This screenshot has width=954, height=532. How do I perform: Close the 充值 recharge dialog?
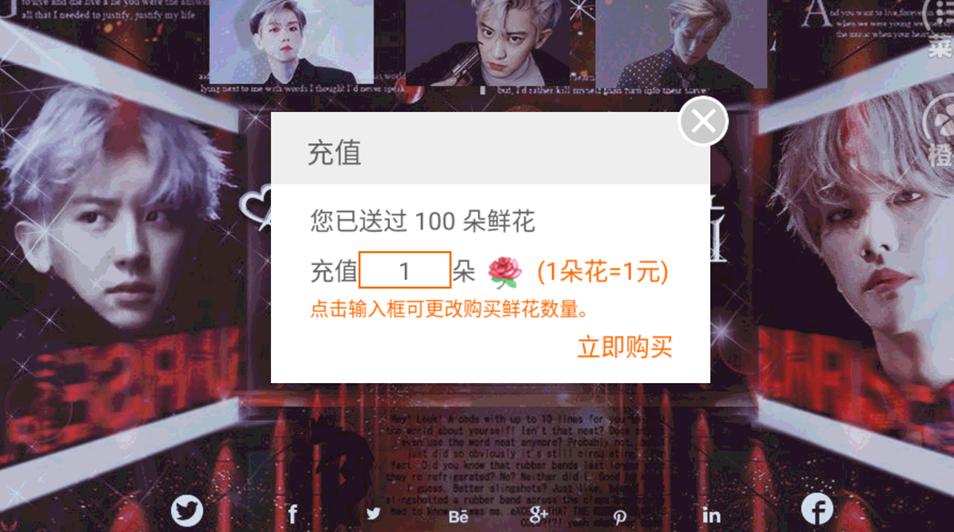[703, 121]
